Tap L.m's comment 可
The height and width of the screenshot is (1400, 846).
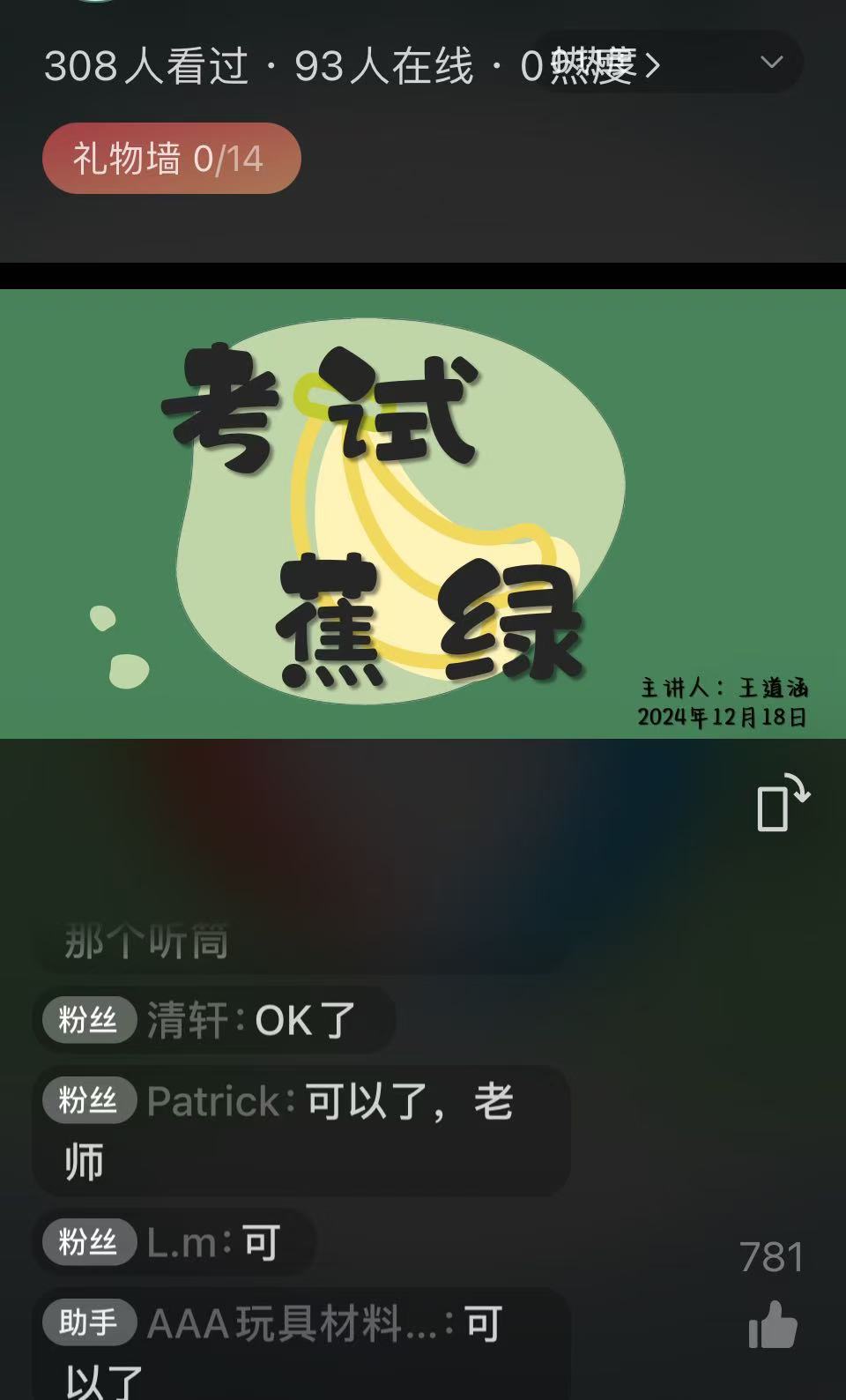(174, 1242)
